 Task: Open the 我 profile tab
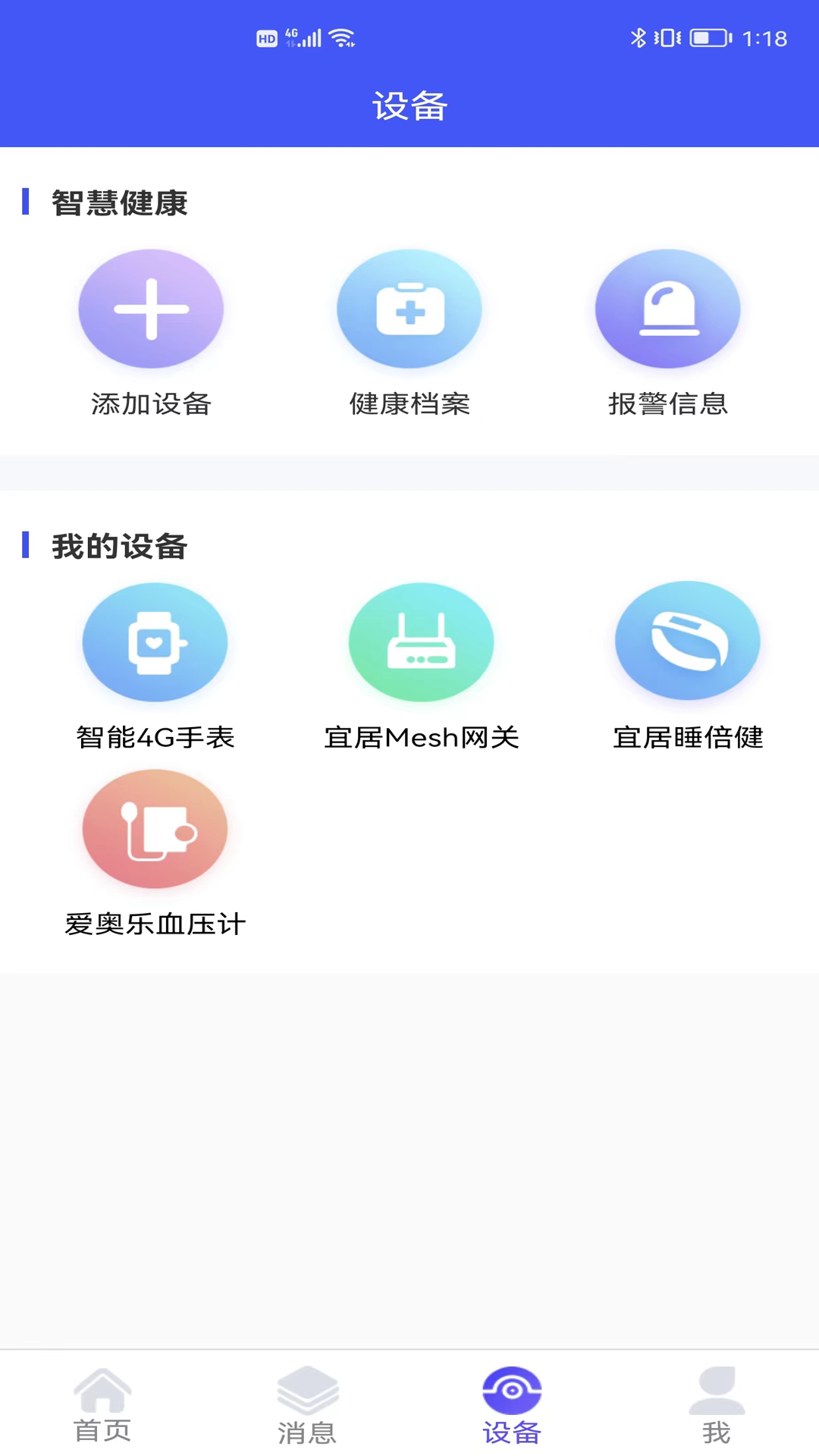coord(717,1404)
